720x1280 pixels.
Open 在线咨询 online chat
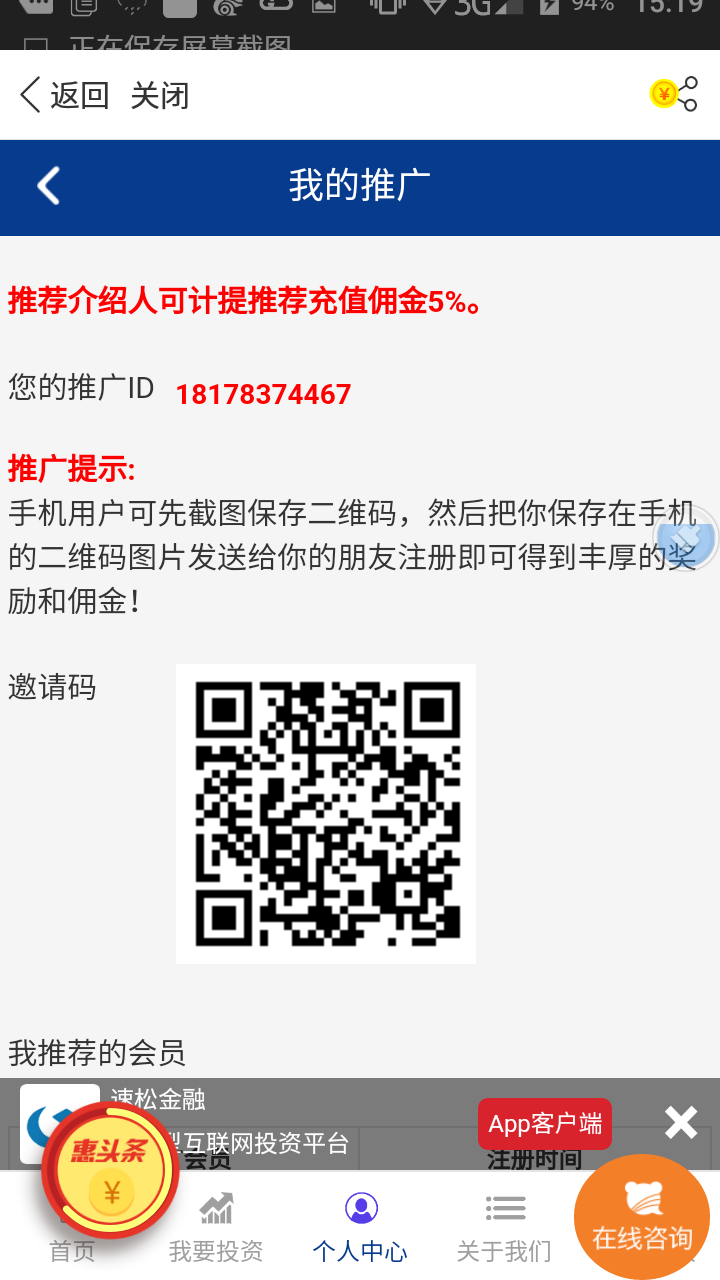pos(642,1217)
